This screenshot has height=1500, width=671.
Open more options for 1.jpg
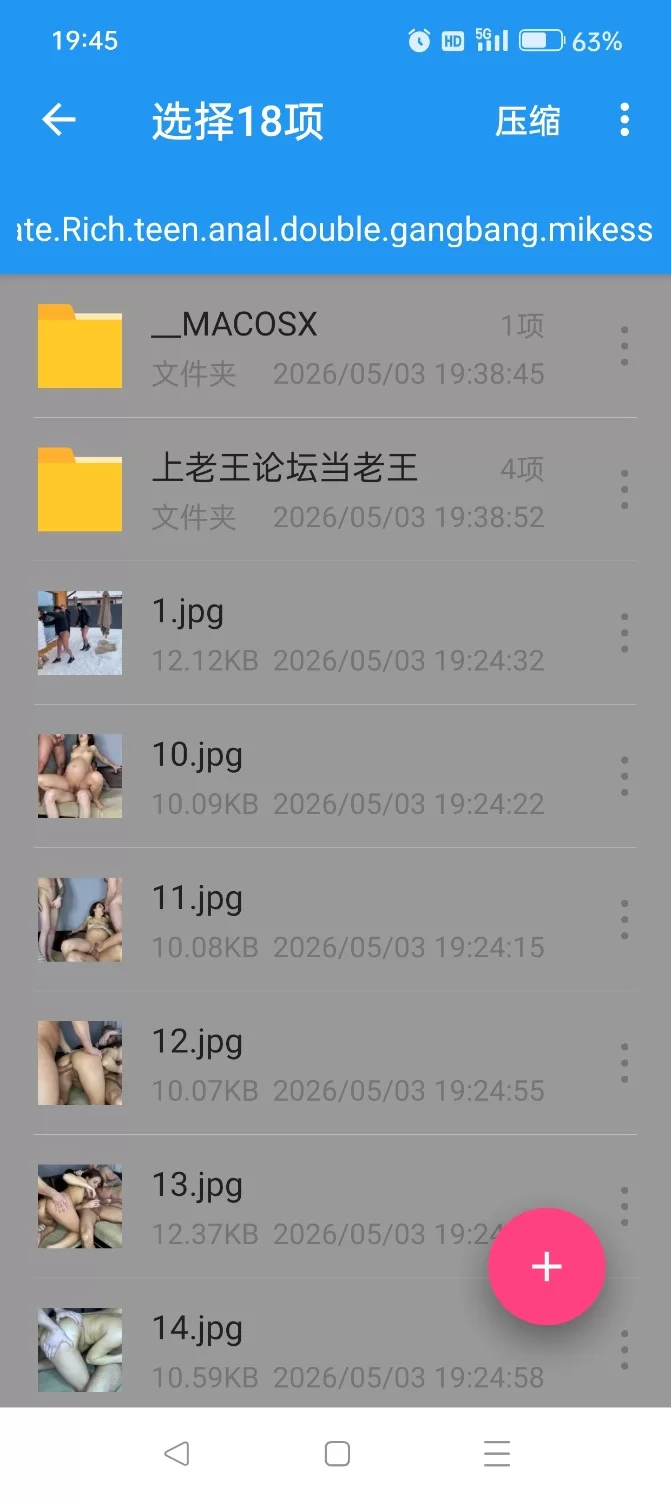624,633
